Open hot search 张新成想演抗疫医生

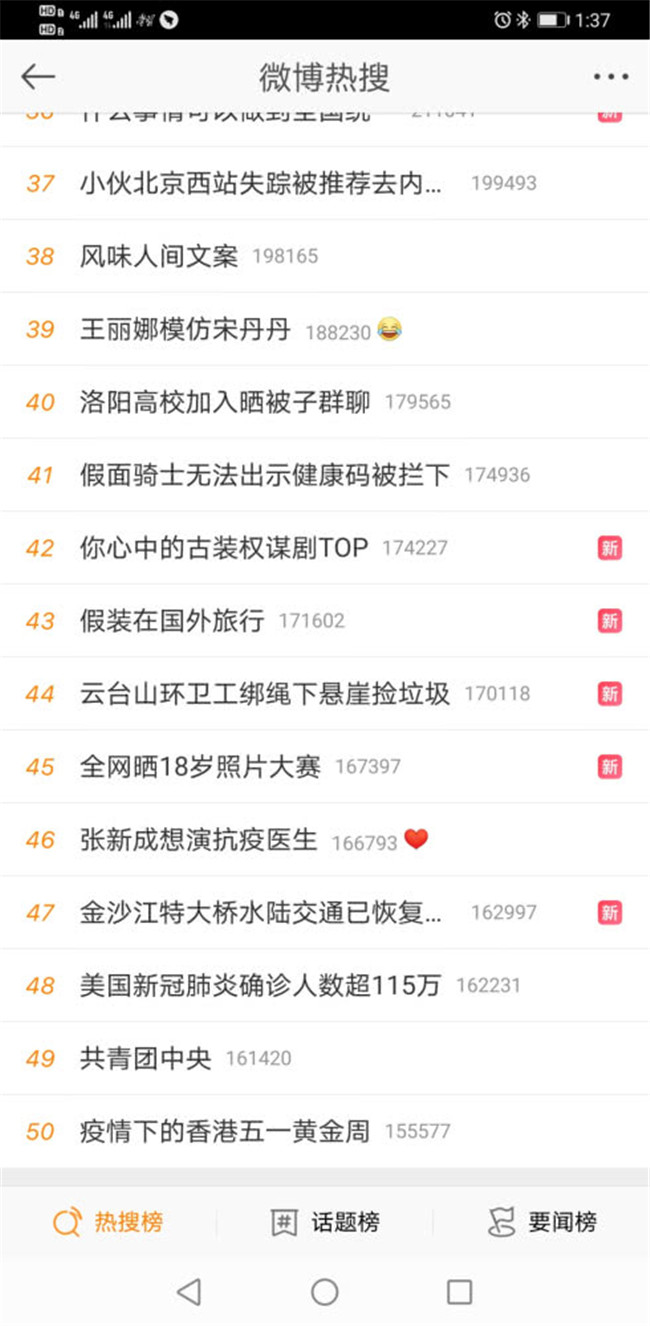click(198, 840)
